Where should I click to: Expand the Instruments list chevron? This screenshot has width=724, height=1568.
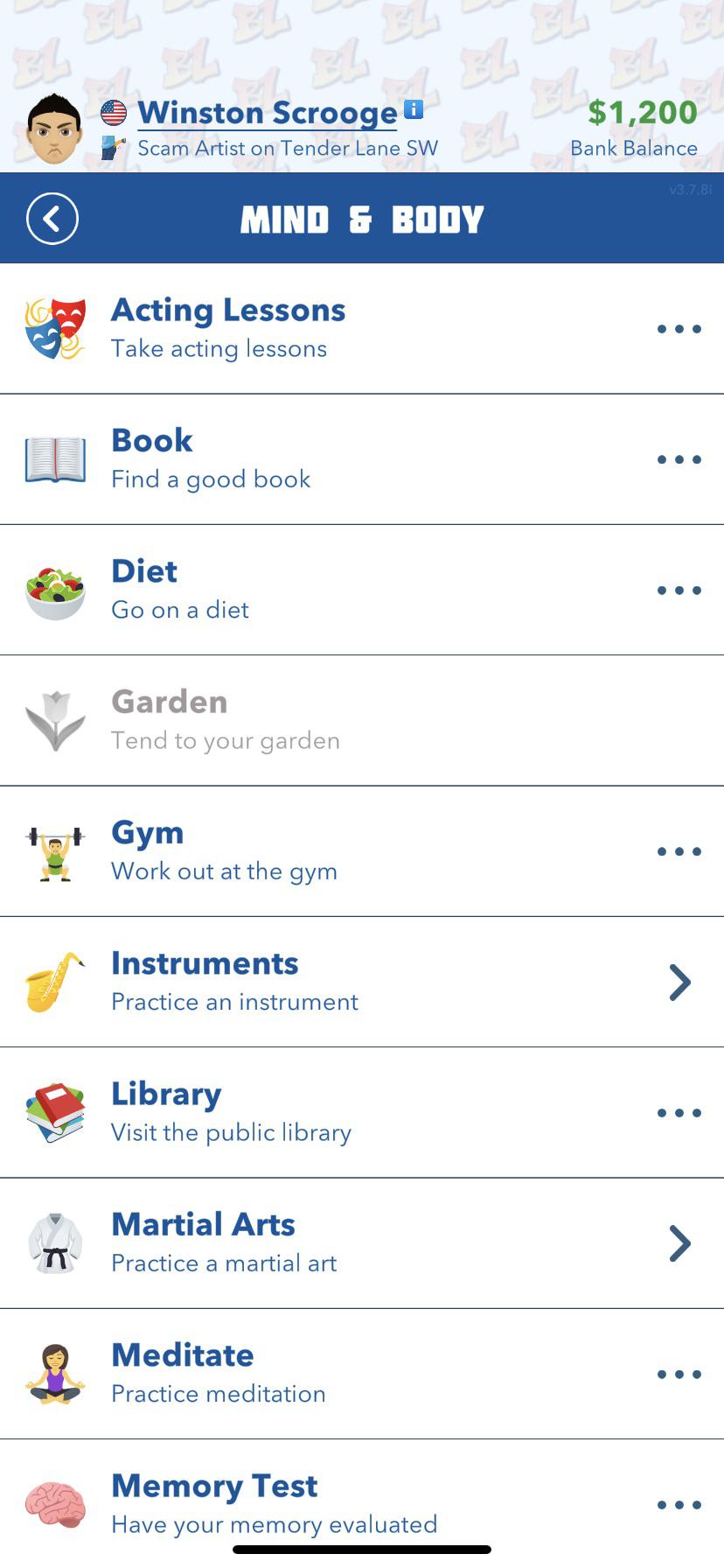pos(680,981)
